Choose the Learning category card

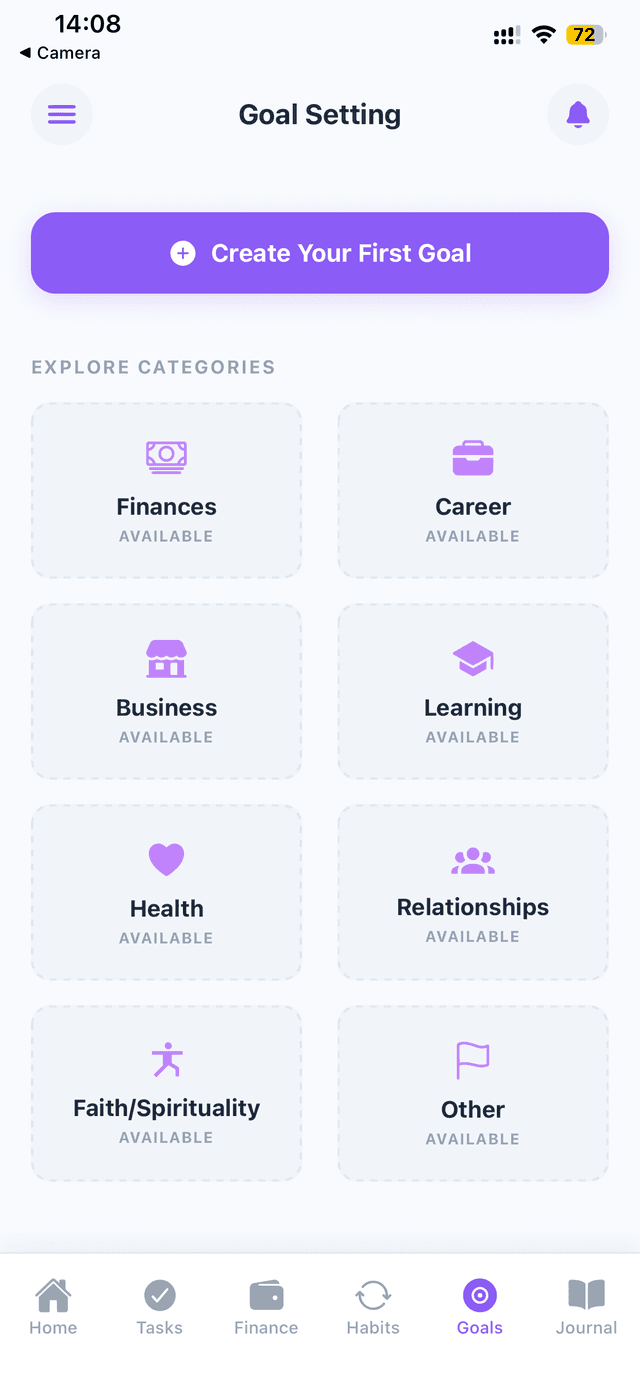pyautogui.click(x=473, y=692)
